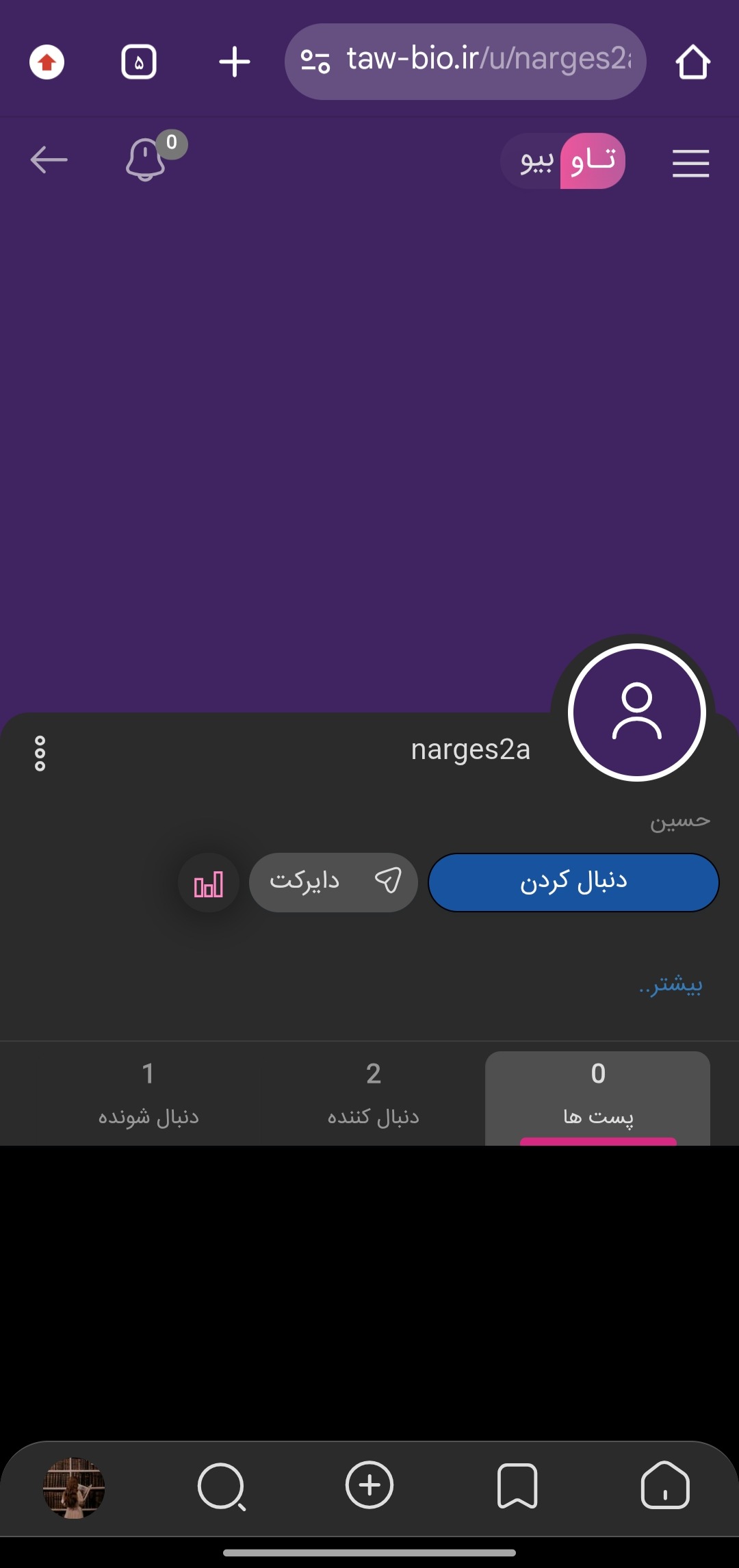Tap the دنبال کردن follow button
The height and width of the screenshot is (1568, 739).
[x=573, y=882]
